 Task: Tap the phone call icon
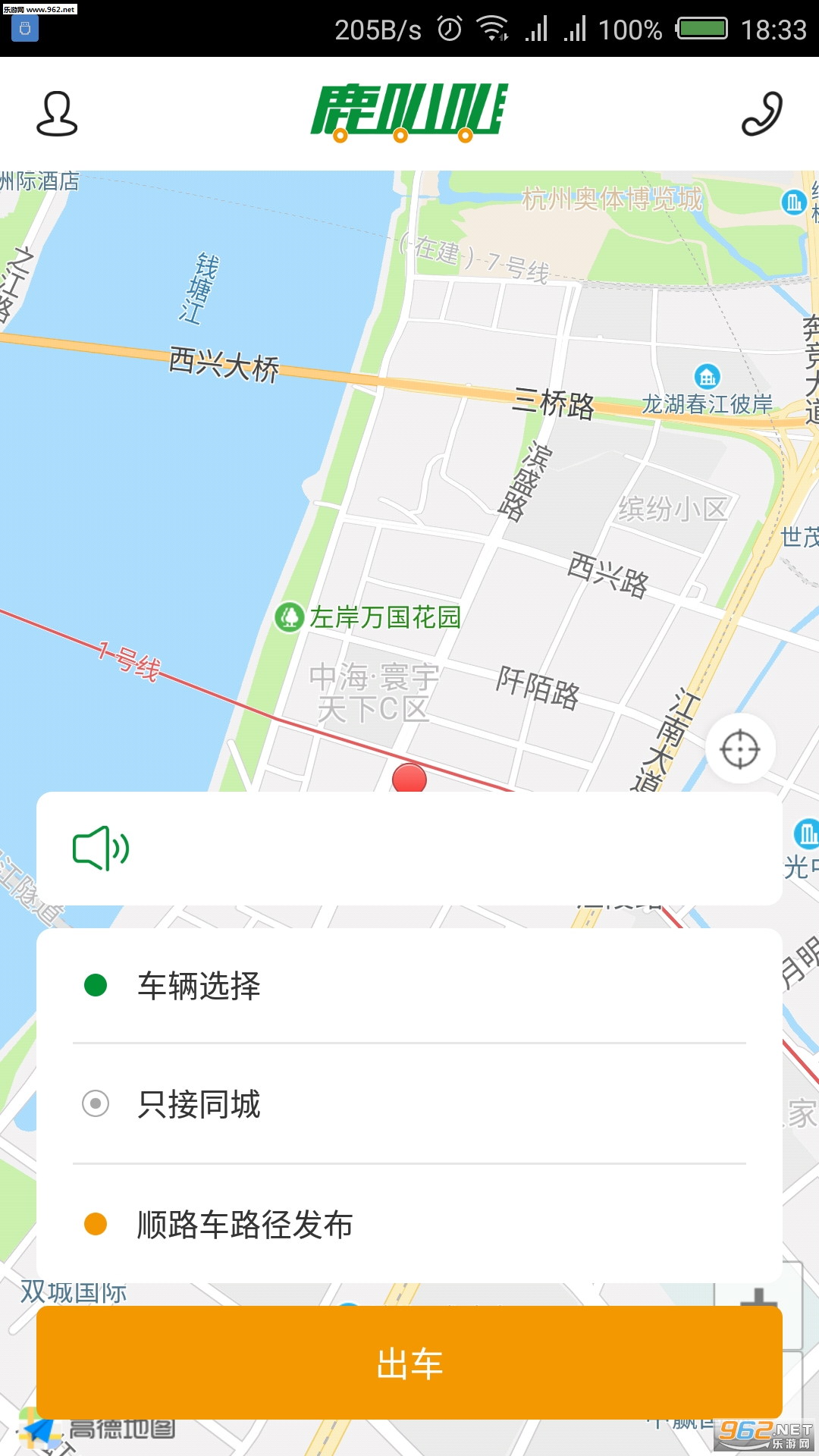tap(761, 114)
